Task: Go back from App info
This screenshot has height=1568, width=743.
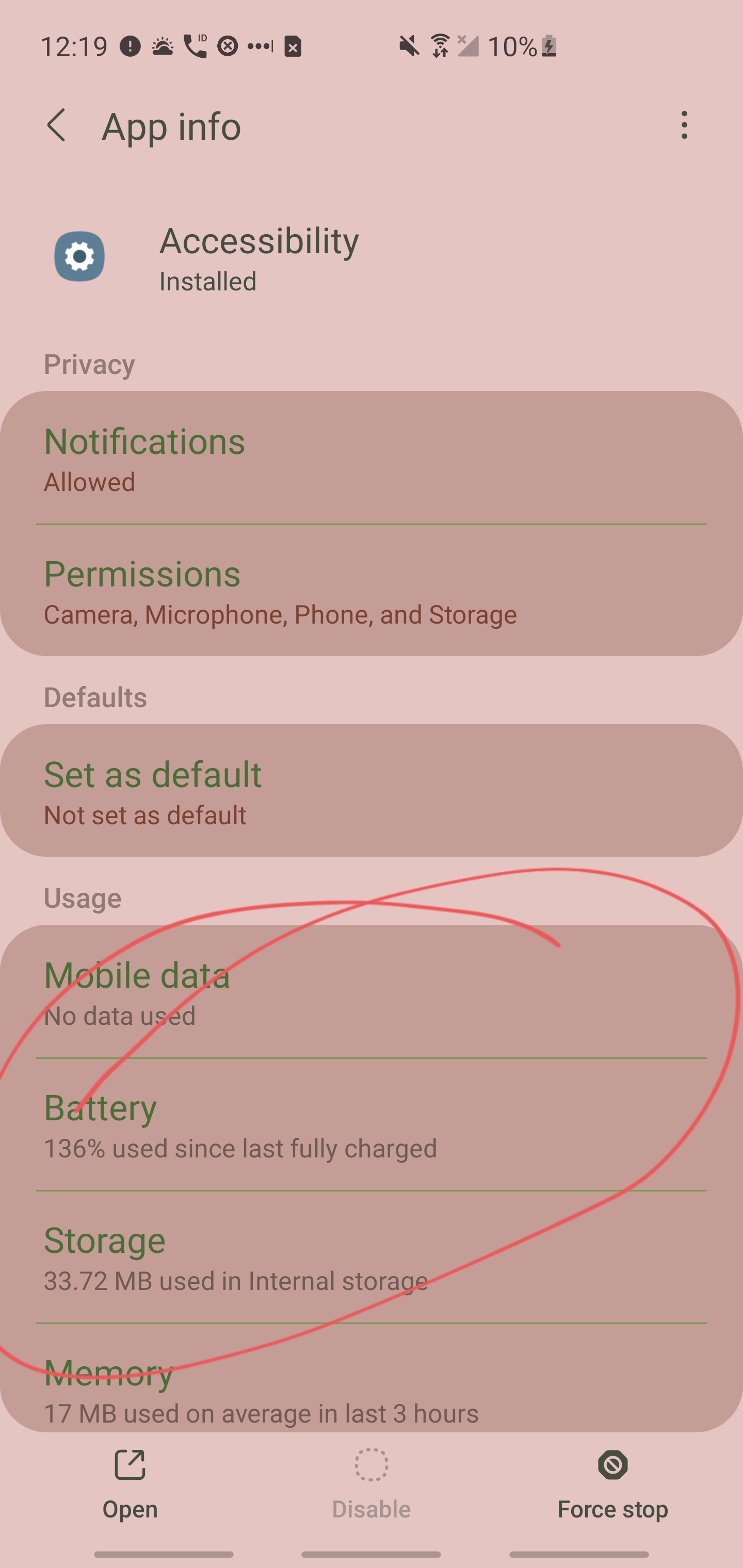Action: point(57,125)
